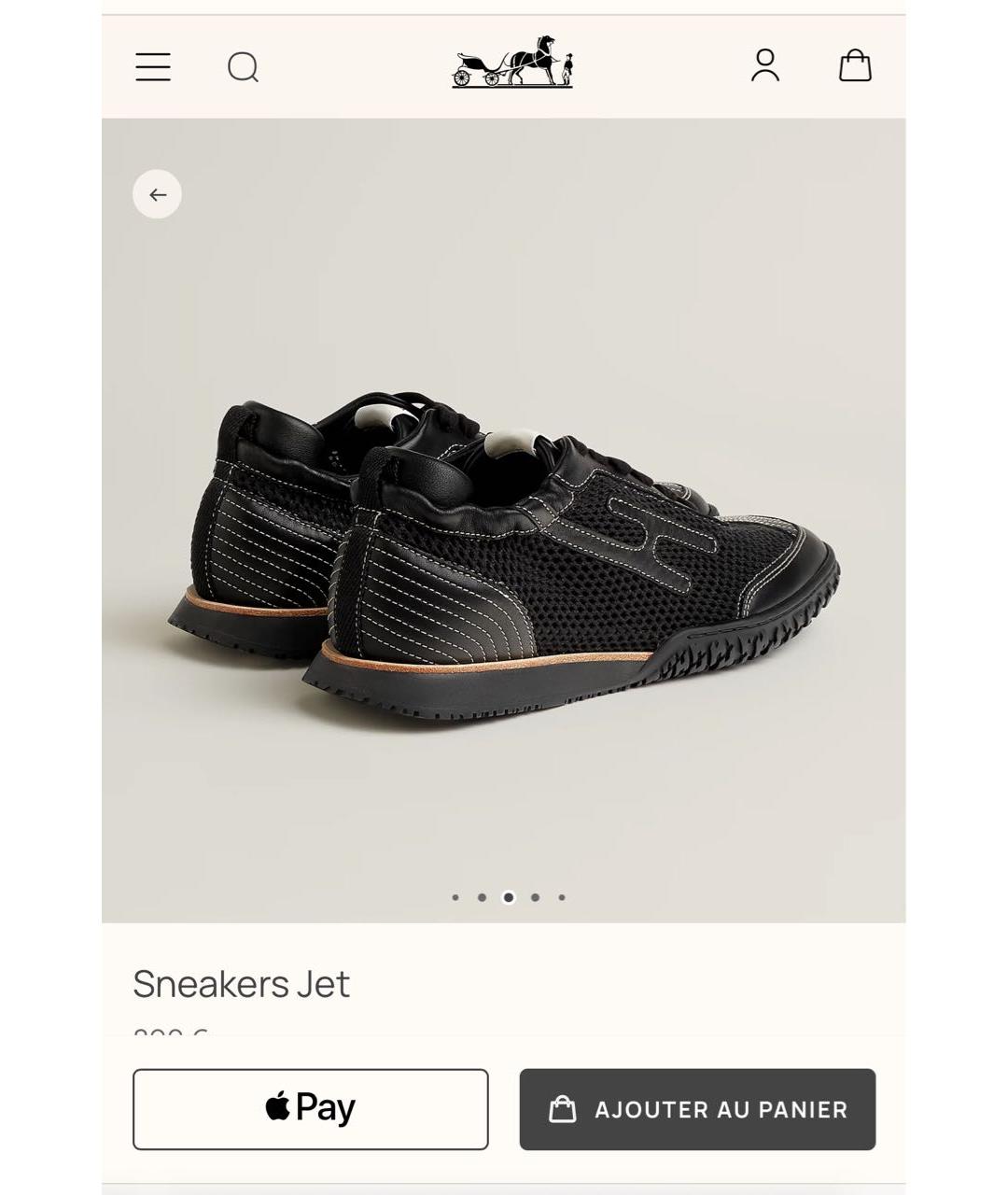Viewport: 1008px width, 1195px height.
Task: Tap Ajouter au panier button
Action: (x=697, y=1109)
